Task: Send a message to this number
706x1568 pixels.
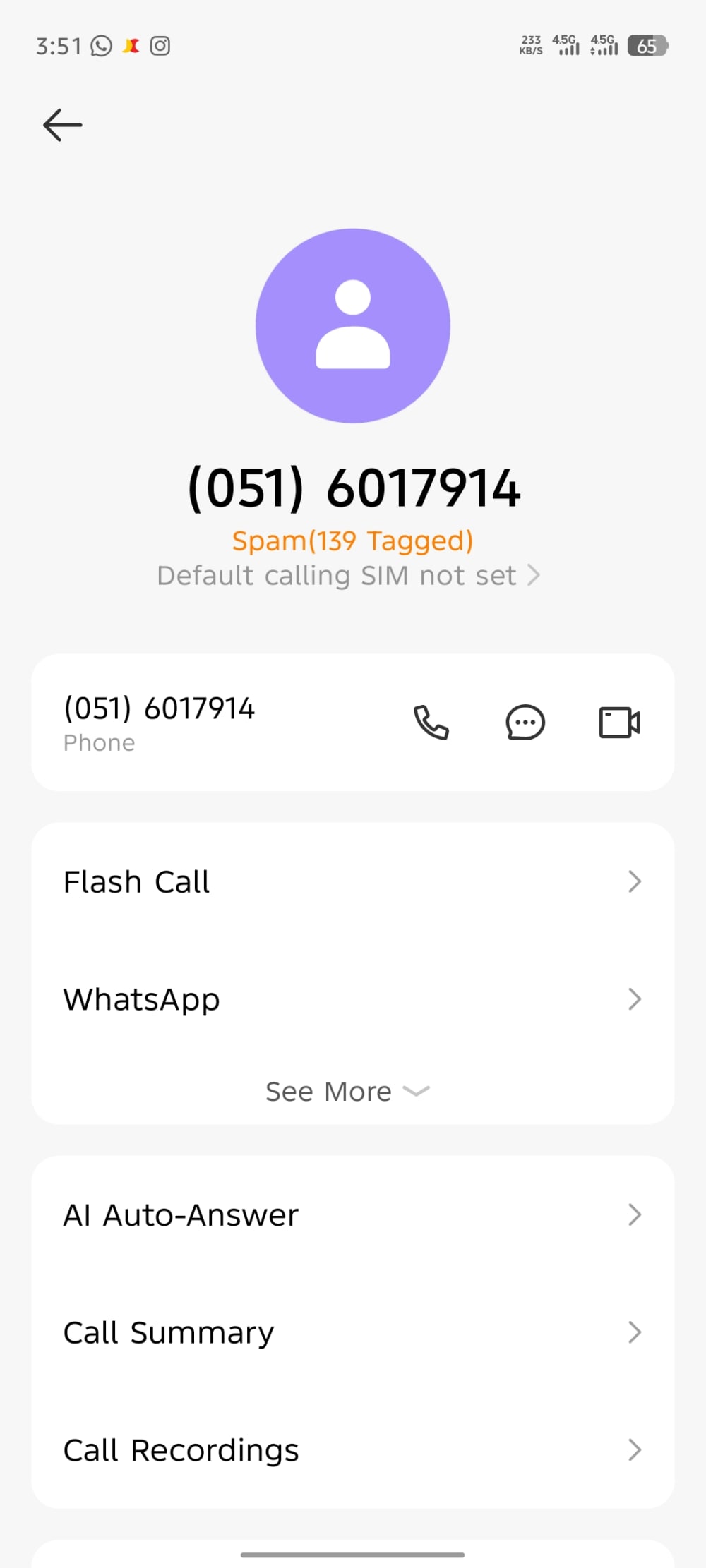Action: click(525, 723)
